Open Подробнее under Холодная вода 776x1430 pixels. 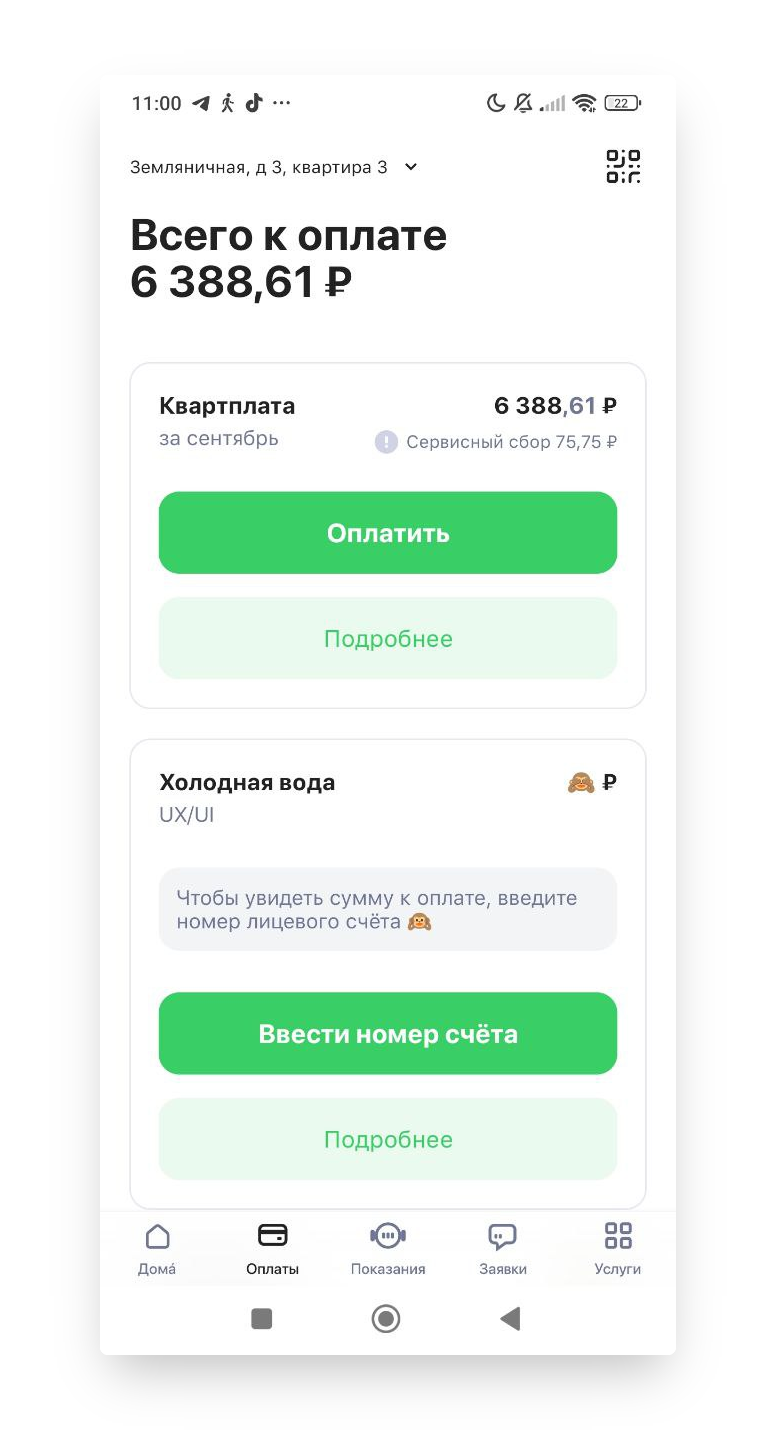[388, 1139]
